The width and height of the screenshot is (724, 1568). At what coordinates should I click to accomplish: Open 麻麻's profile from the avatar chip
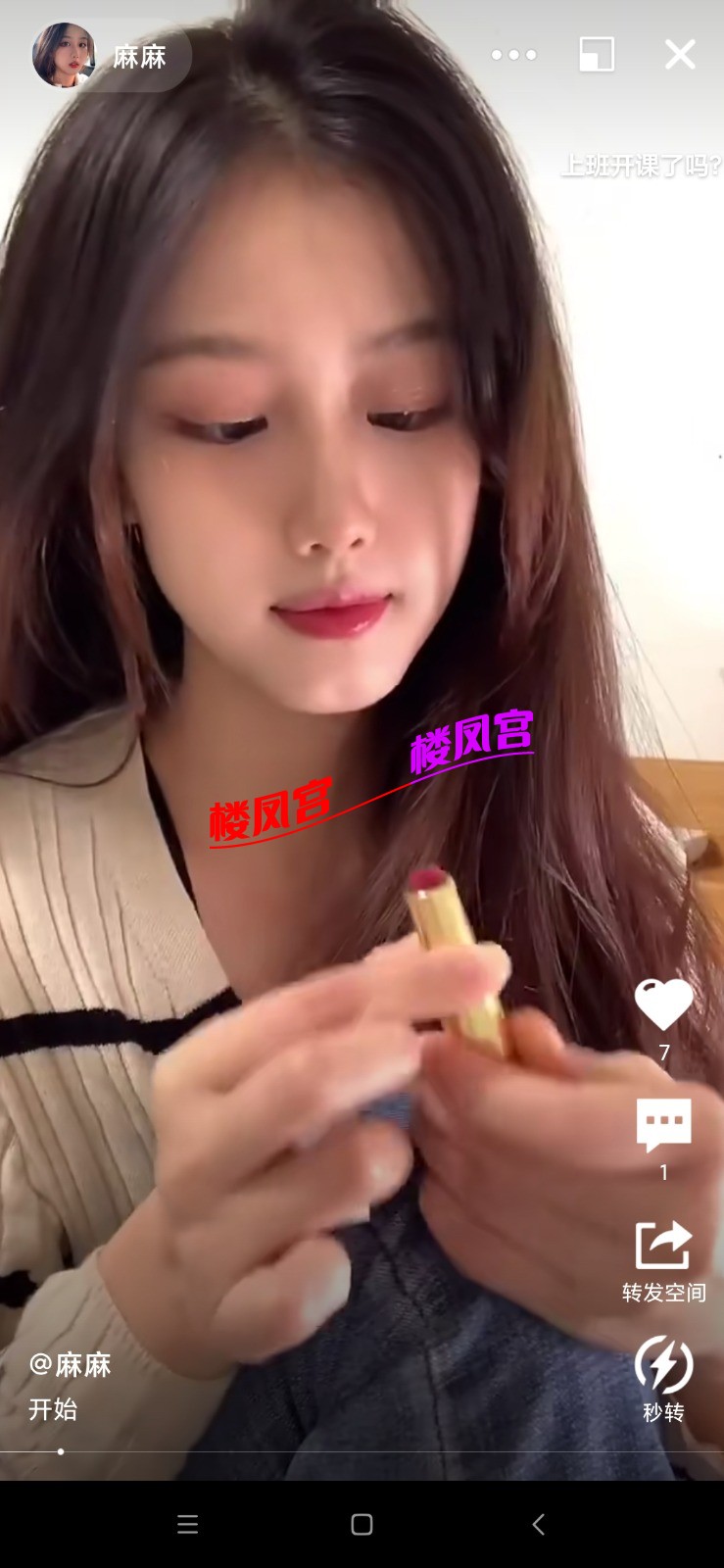pyautogui.click(x=65, y=56)
